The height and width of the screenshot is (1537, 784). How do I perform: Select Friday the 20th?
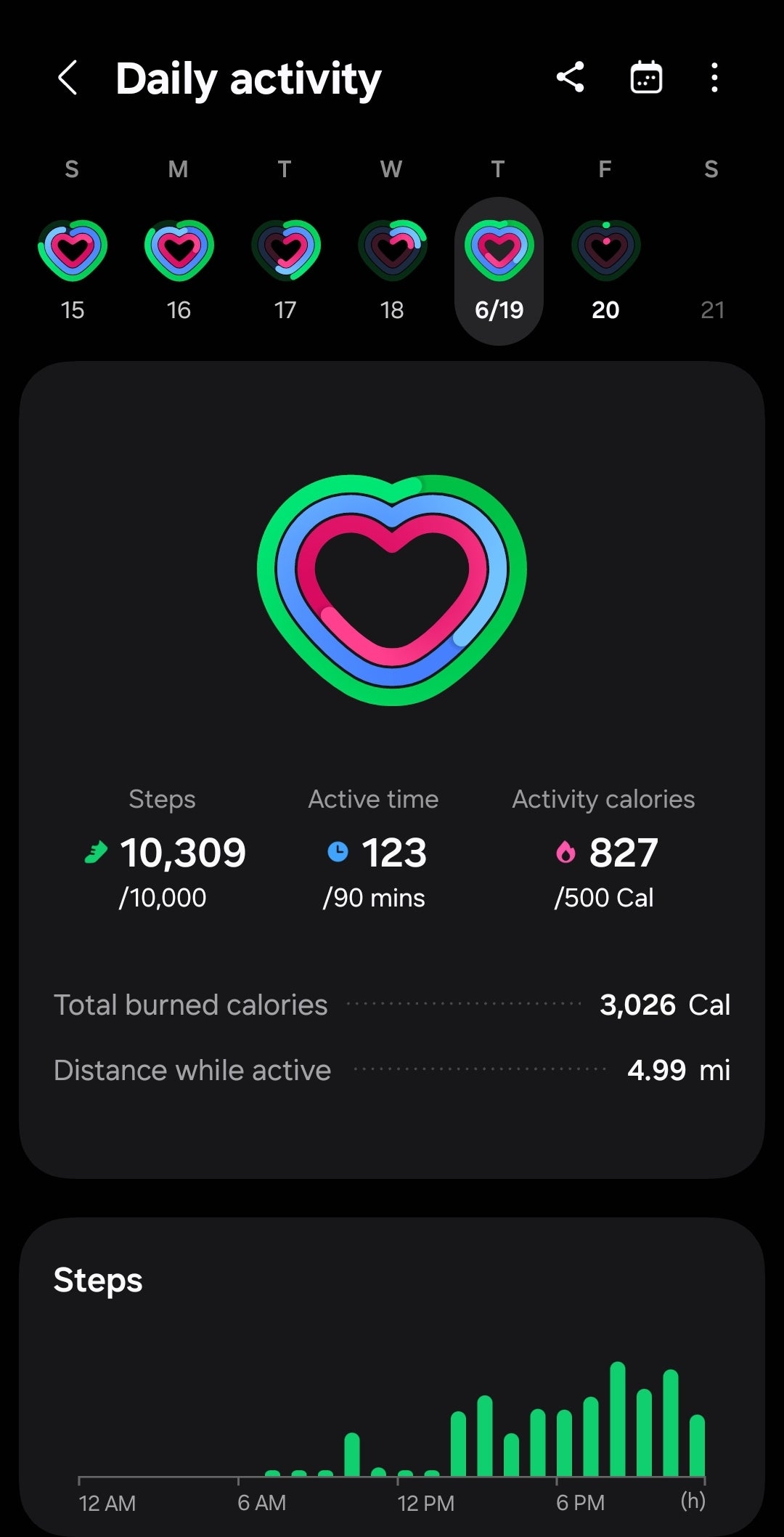coord(605,271)
